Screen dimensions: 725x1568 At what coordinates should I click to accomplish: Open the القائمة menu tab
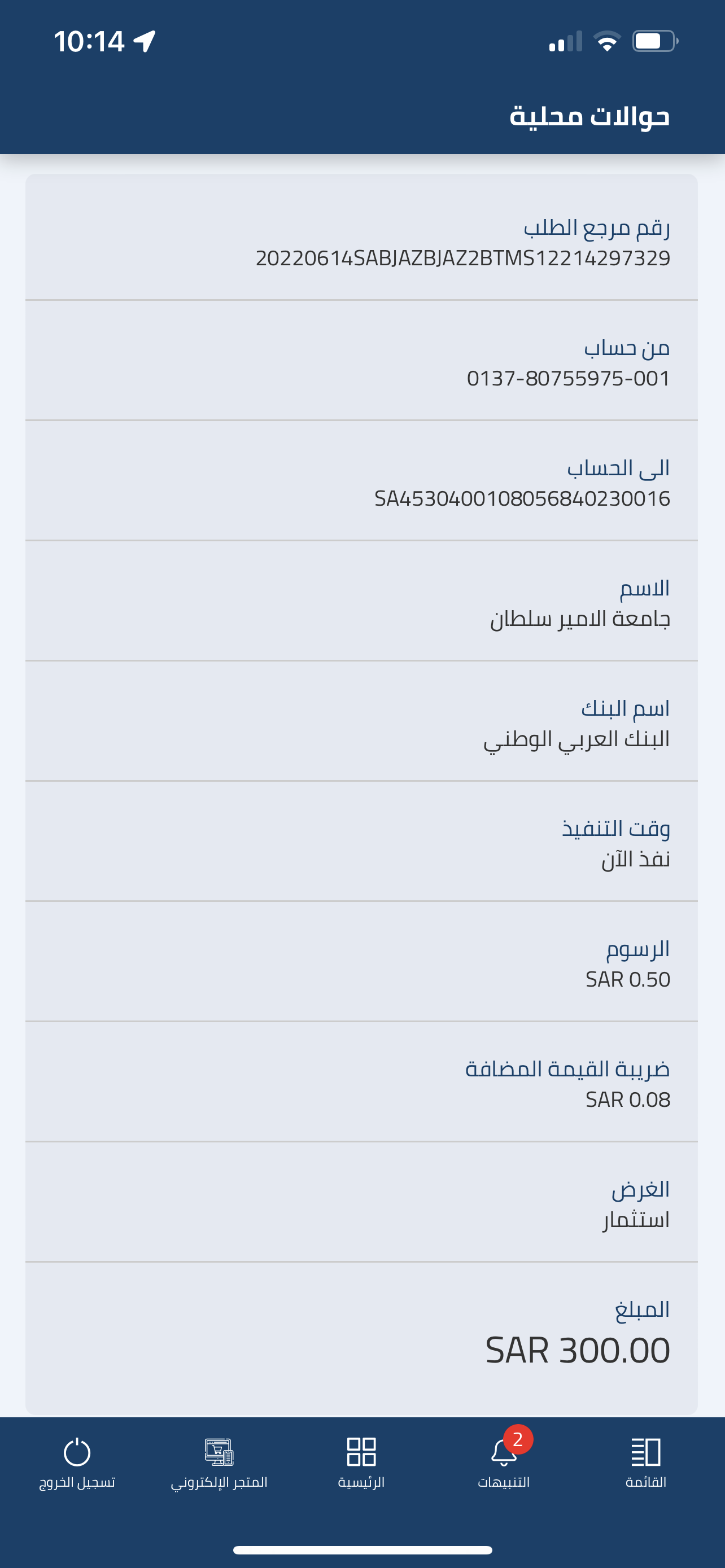645,1462
